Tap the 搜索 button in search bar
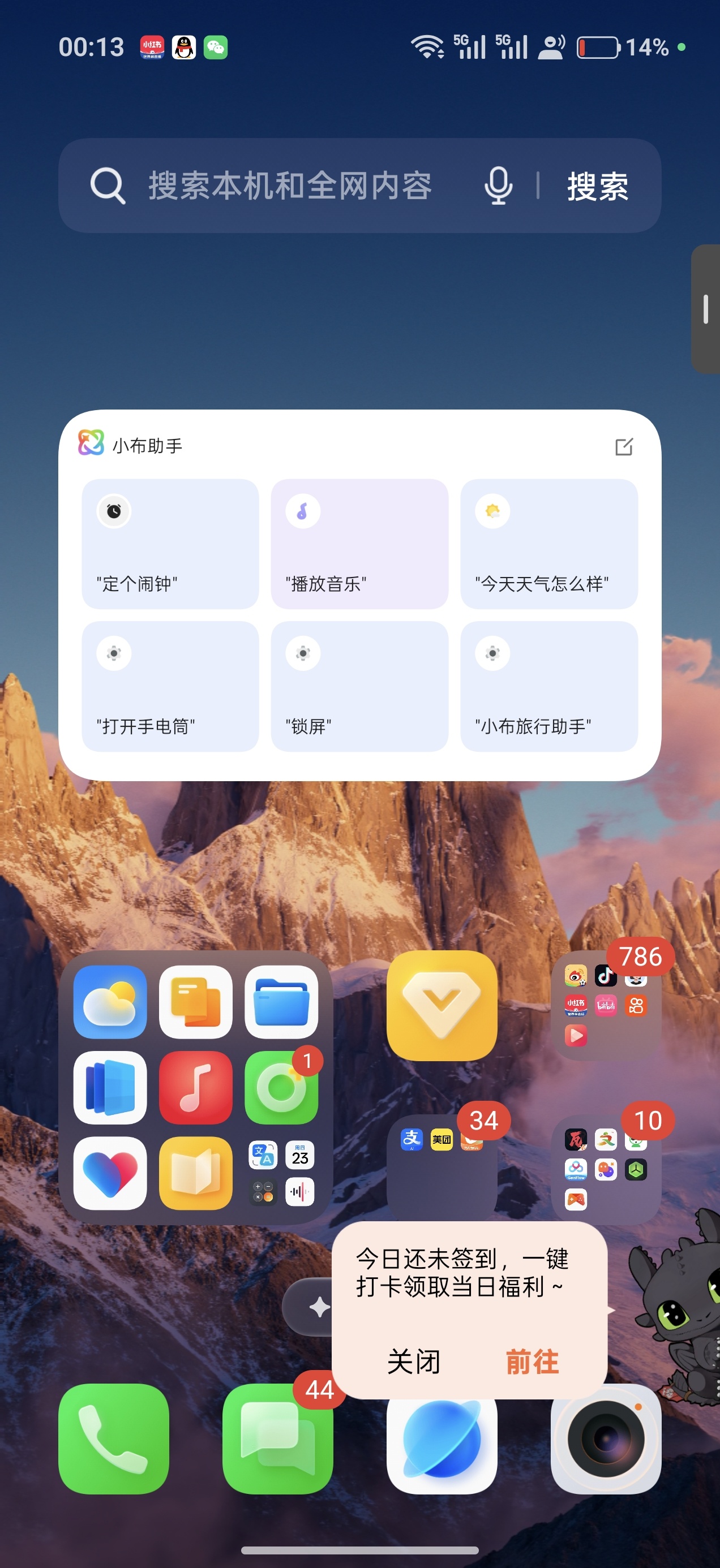 [x=598, y=186]
